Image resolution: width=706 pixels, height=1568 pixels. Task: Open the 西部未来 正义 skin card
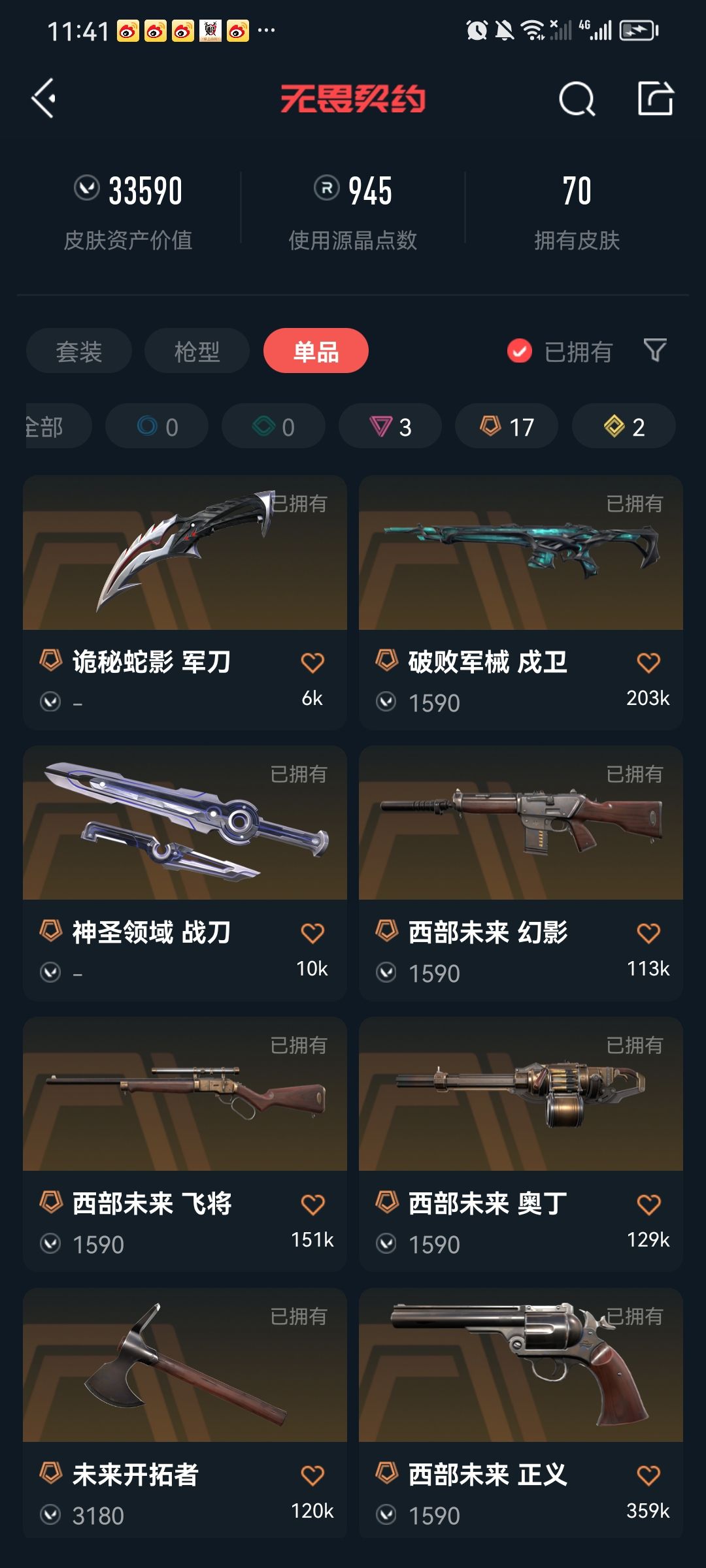(x=521, y=1413)
